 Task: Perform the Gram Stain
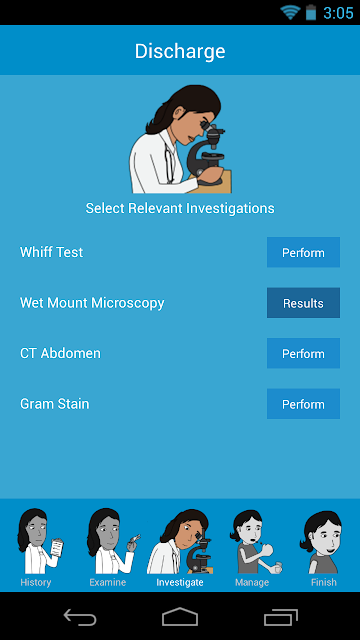(x=303, y=404)
